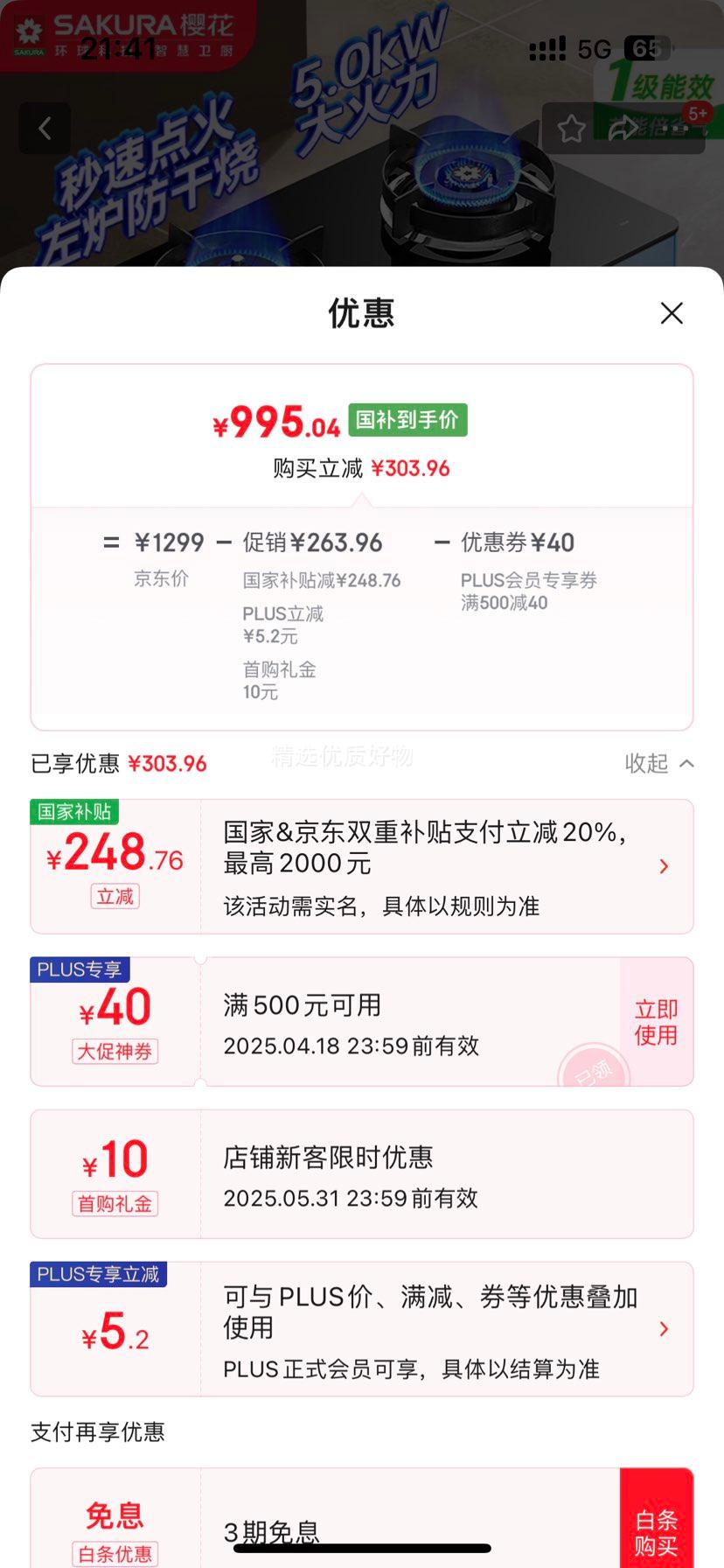Expand the 国家补贴 subsidy details chevron
Screen dimensions: 724x1568
[x=664, y=866]
